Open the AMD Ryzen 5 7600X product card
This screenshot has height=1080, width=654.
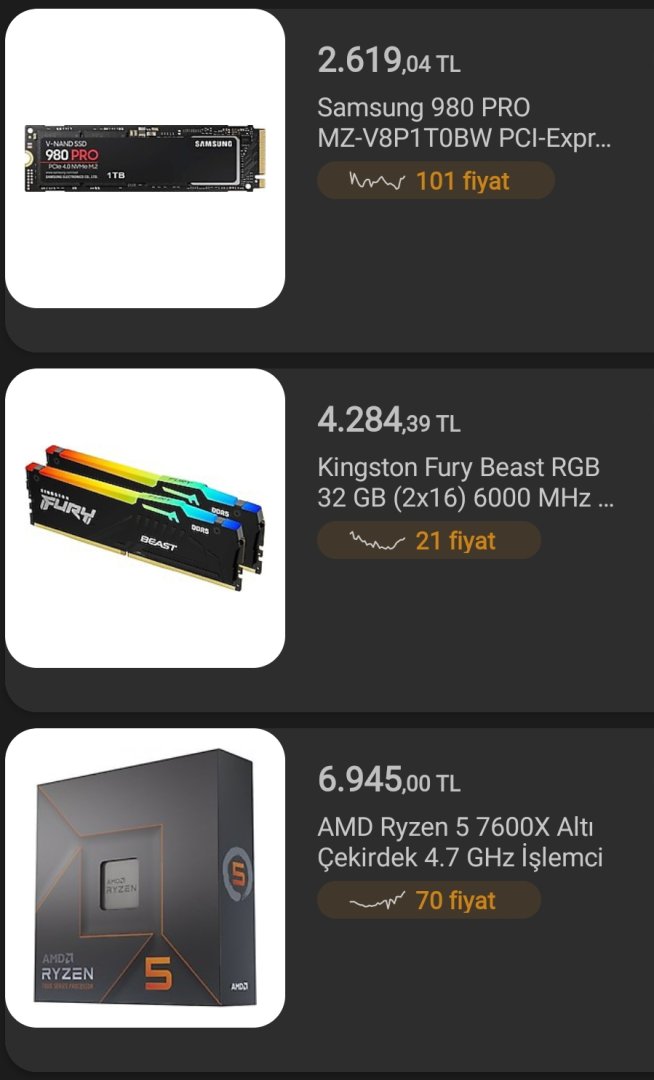[x=460, y=842]
